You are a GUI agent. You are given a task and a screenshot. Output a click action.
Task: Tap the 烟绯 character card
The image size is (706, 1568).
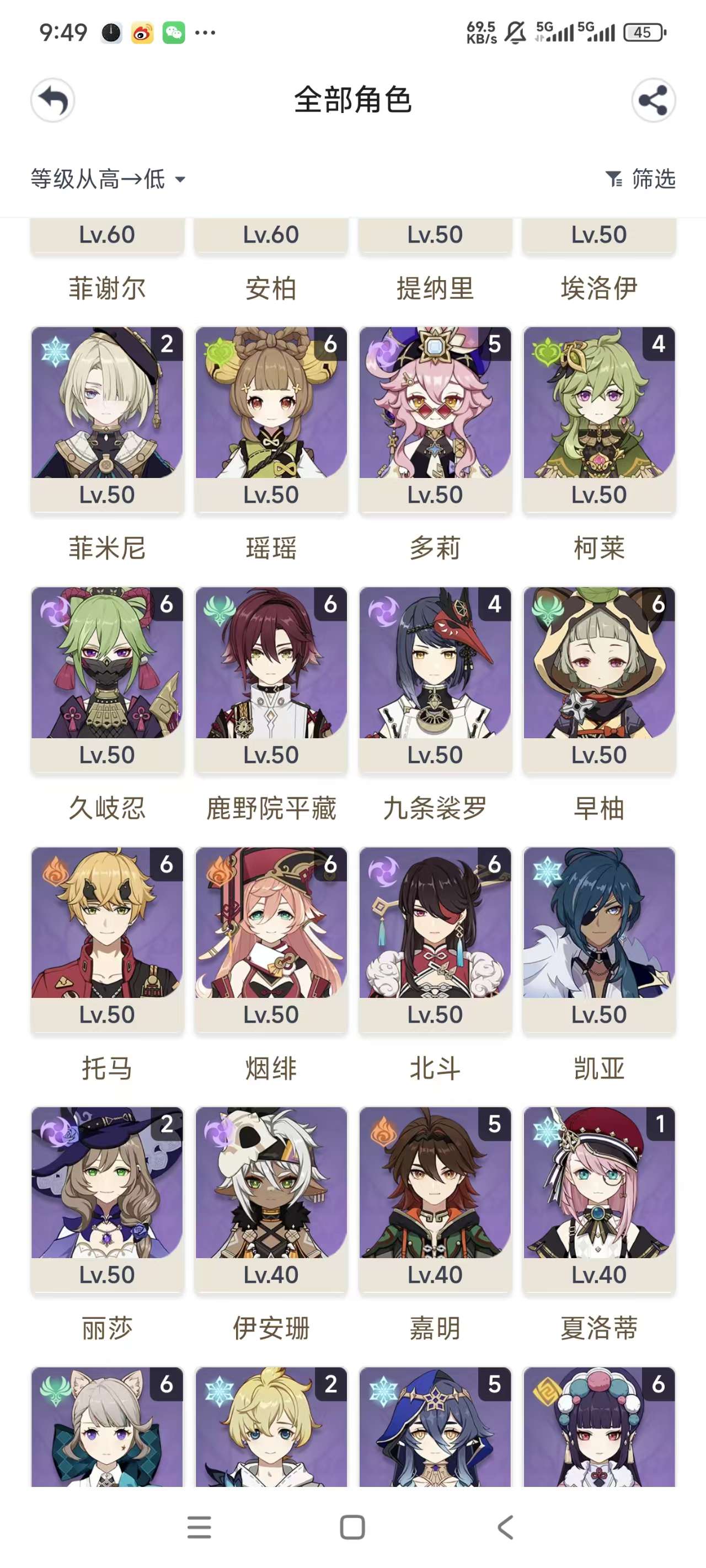click(271, 938)
